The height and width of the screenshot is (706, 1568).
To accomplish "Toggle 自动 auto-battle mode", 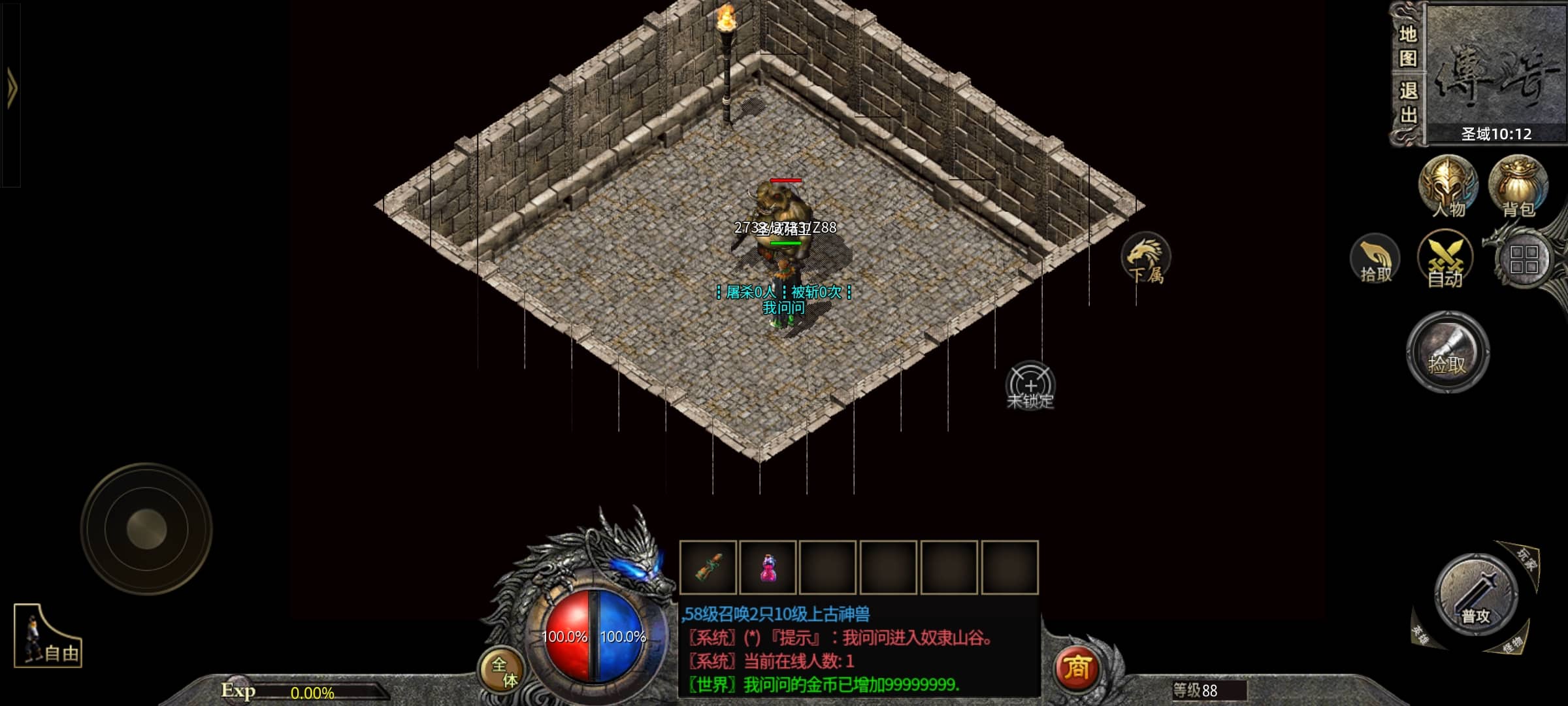I will tap(1445, 260).
